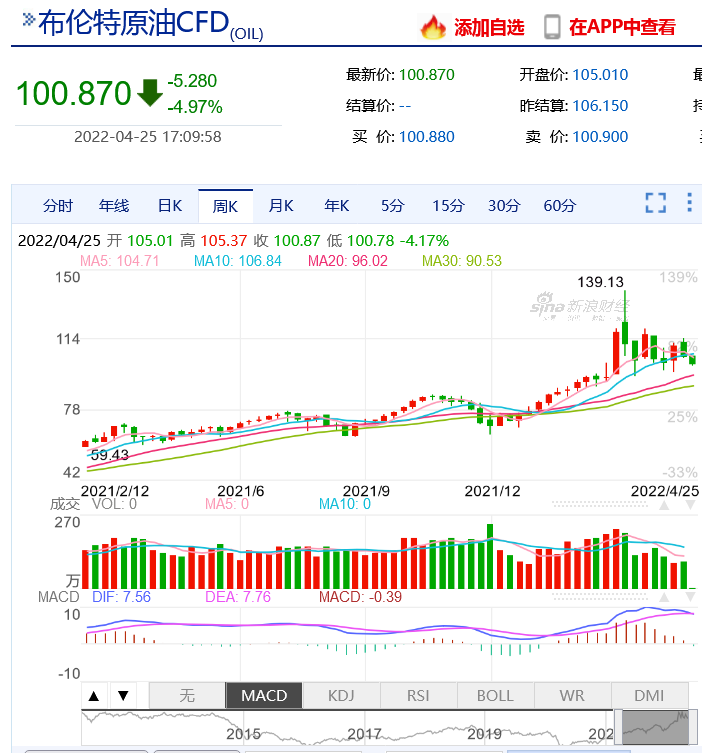Switch the indicator to WR

(x=572, y=695)
